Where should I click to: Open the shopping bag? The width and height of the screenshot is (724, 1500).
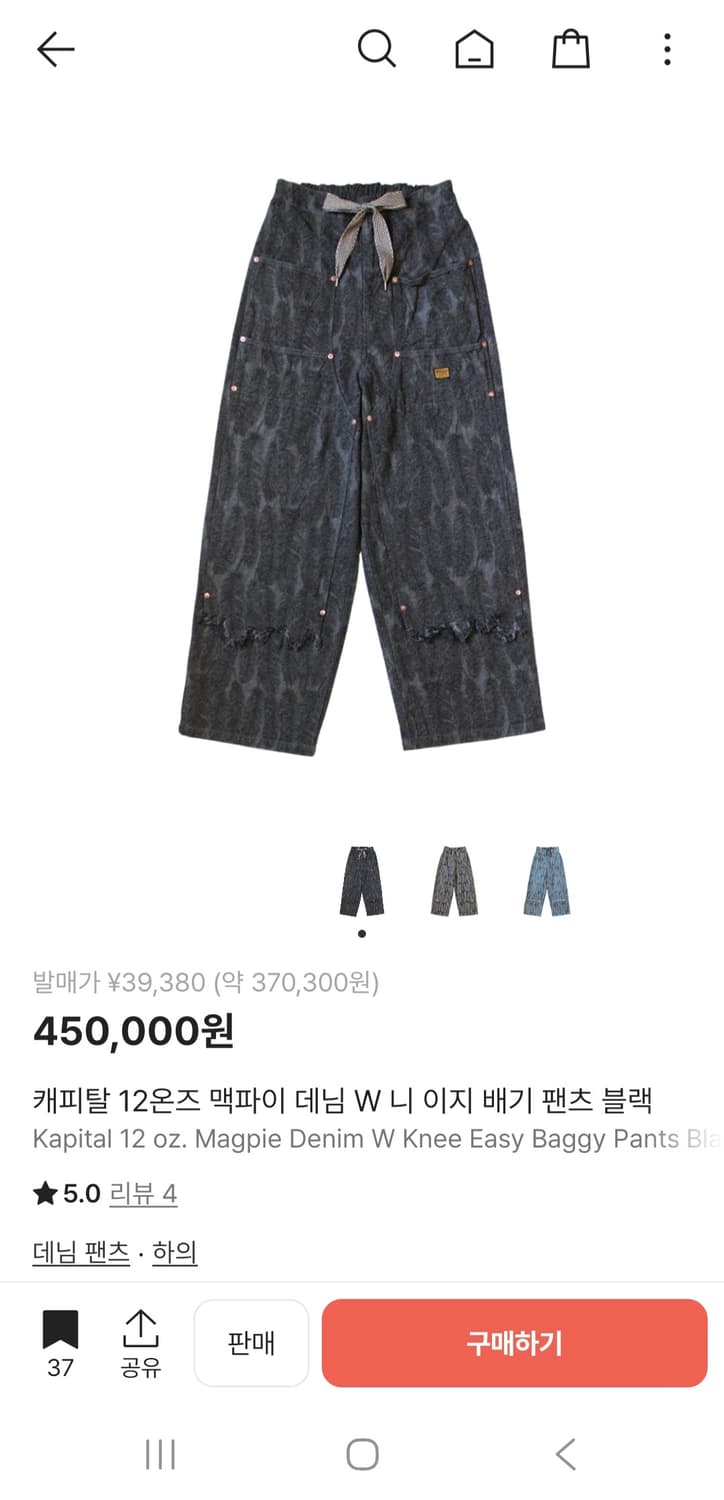[x=569, y=48]
